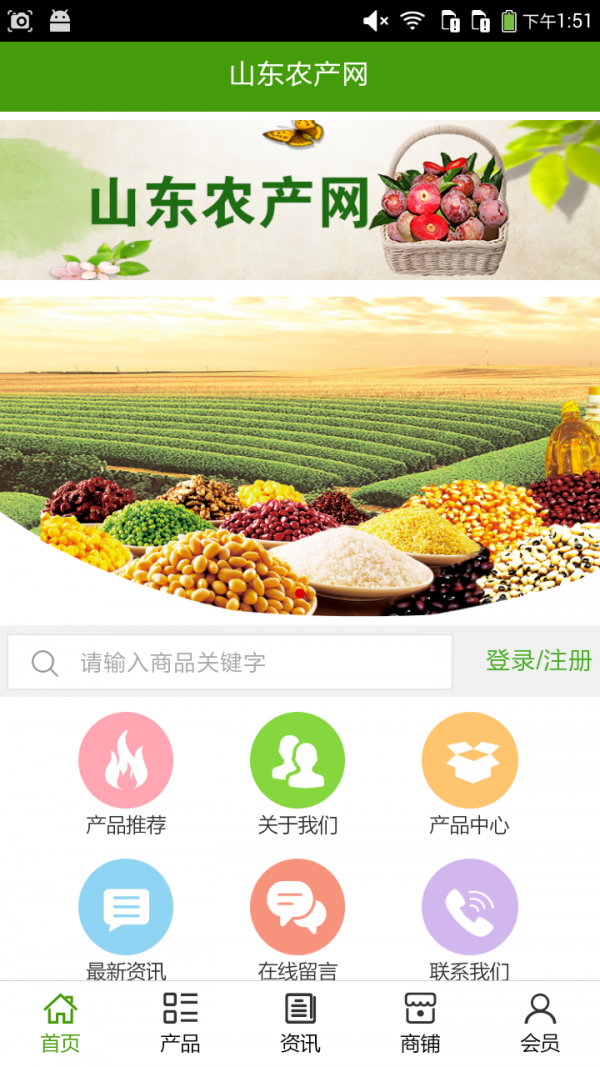600x1067 pixels.
Task: Switch to the 资讯 news tab
Action: point(300,1023)
